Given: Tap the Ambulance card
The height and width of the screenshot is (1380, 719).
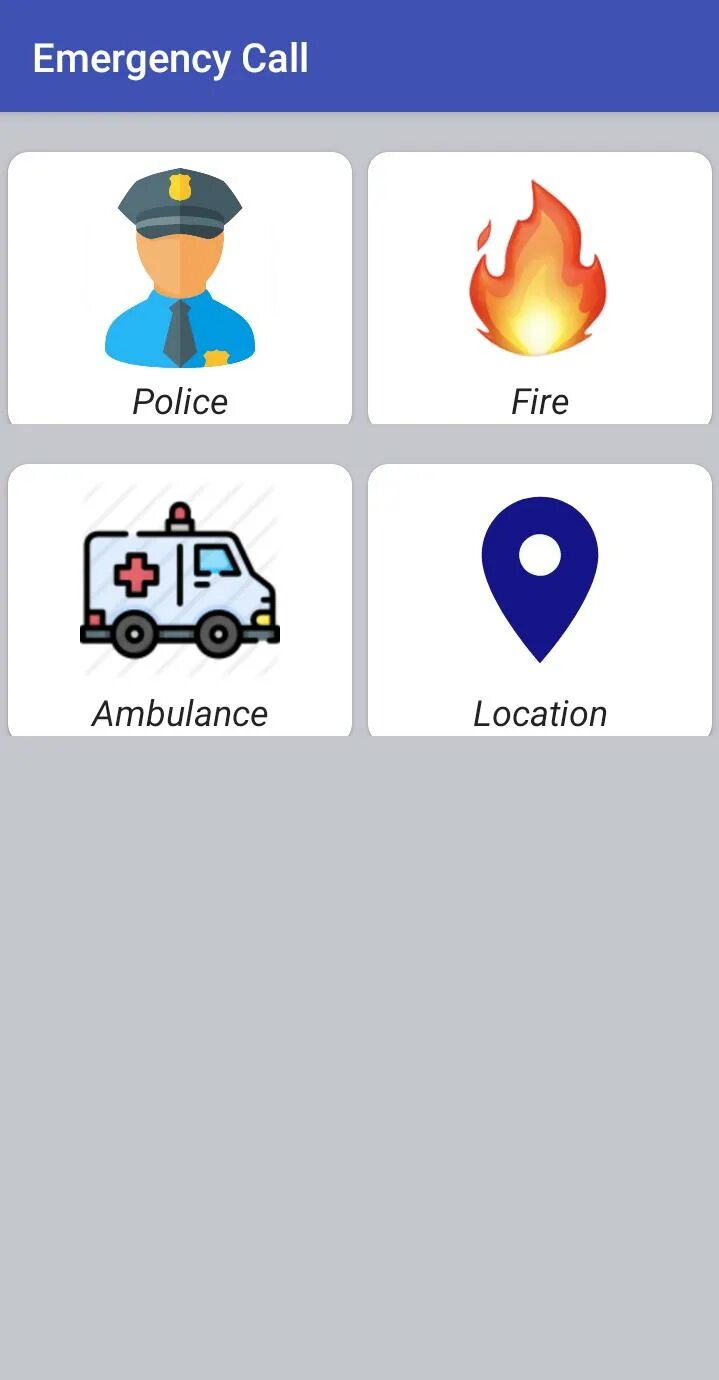Looking at the screenshot, I should pyautogui.click(x=180, y=601).
